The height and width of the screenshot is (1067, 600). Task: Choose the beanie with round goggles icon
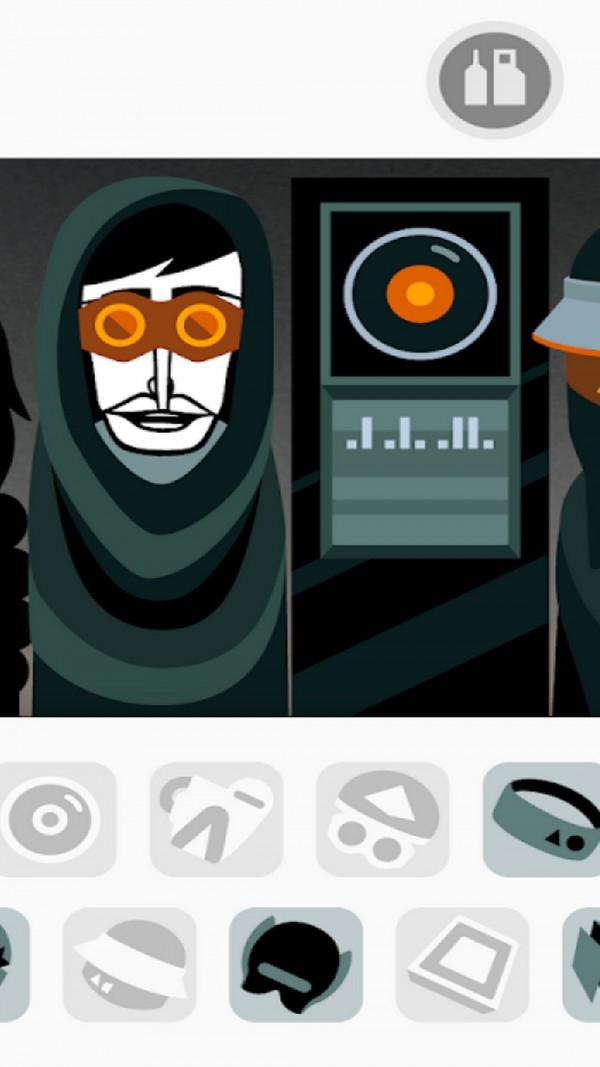coord(383,819)
